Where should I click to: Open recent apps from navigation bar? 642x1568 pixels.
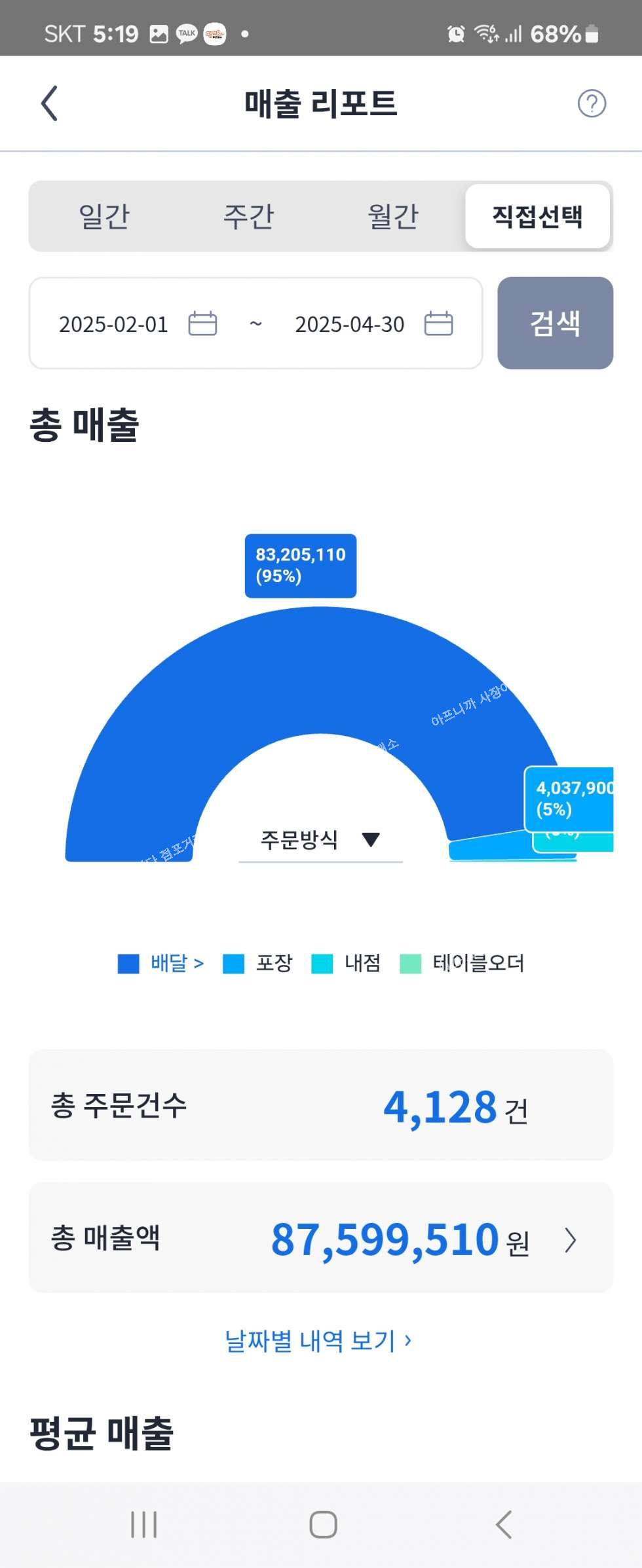(x=143, y=1524)
